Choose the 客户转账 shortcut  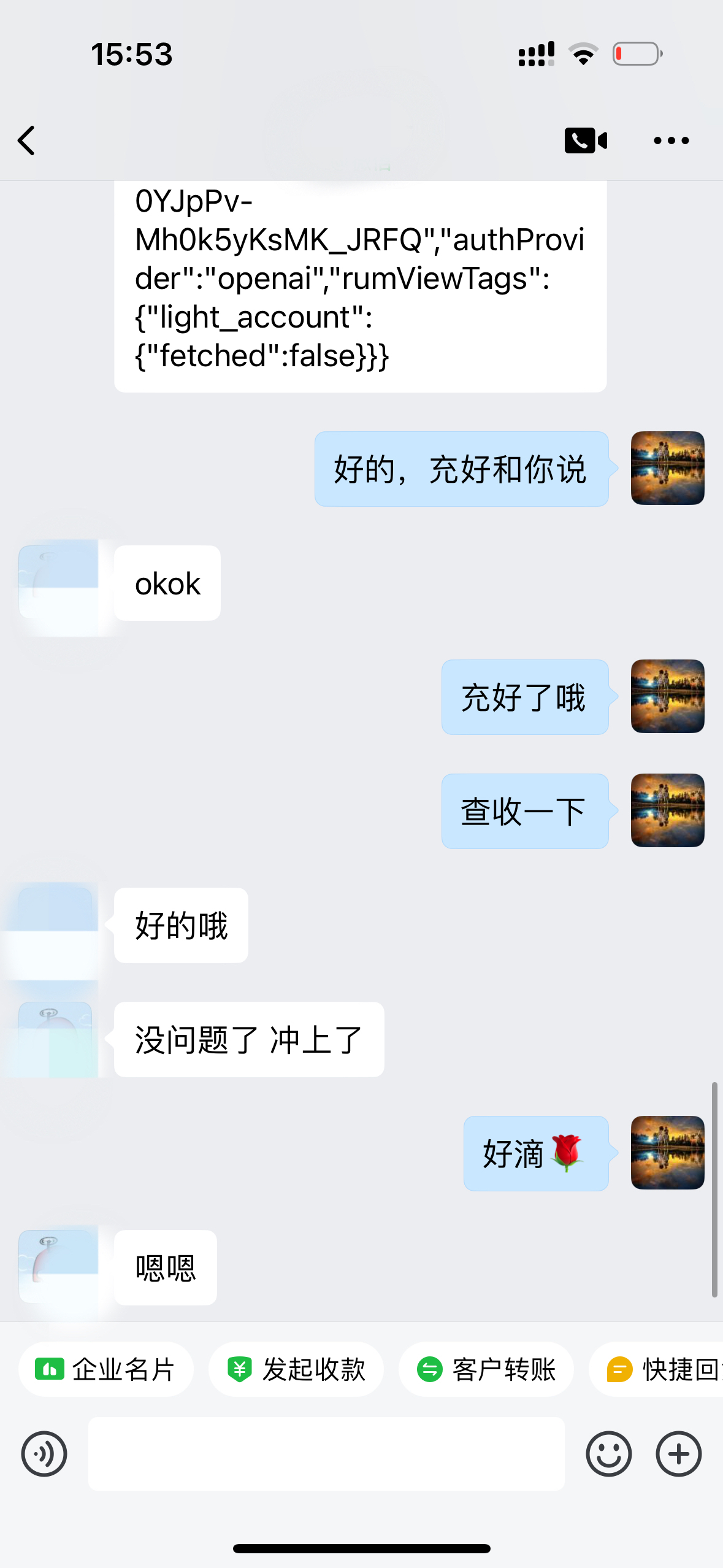[486, 1369]
